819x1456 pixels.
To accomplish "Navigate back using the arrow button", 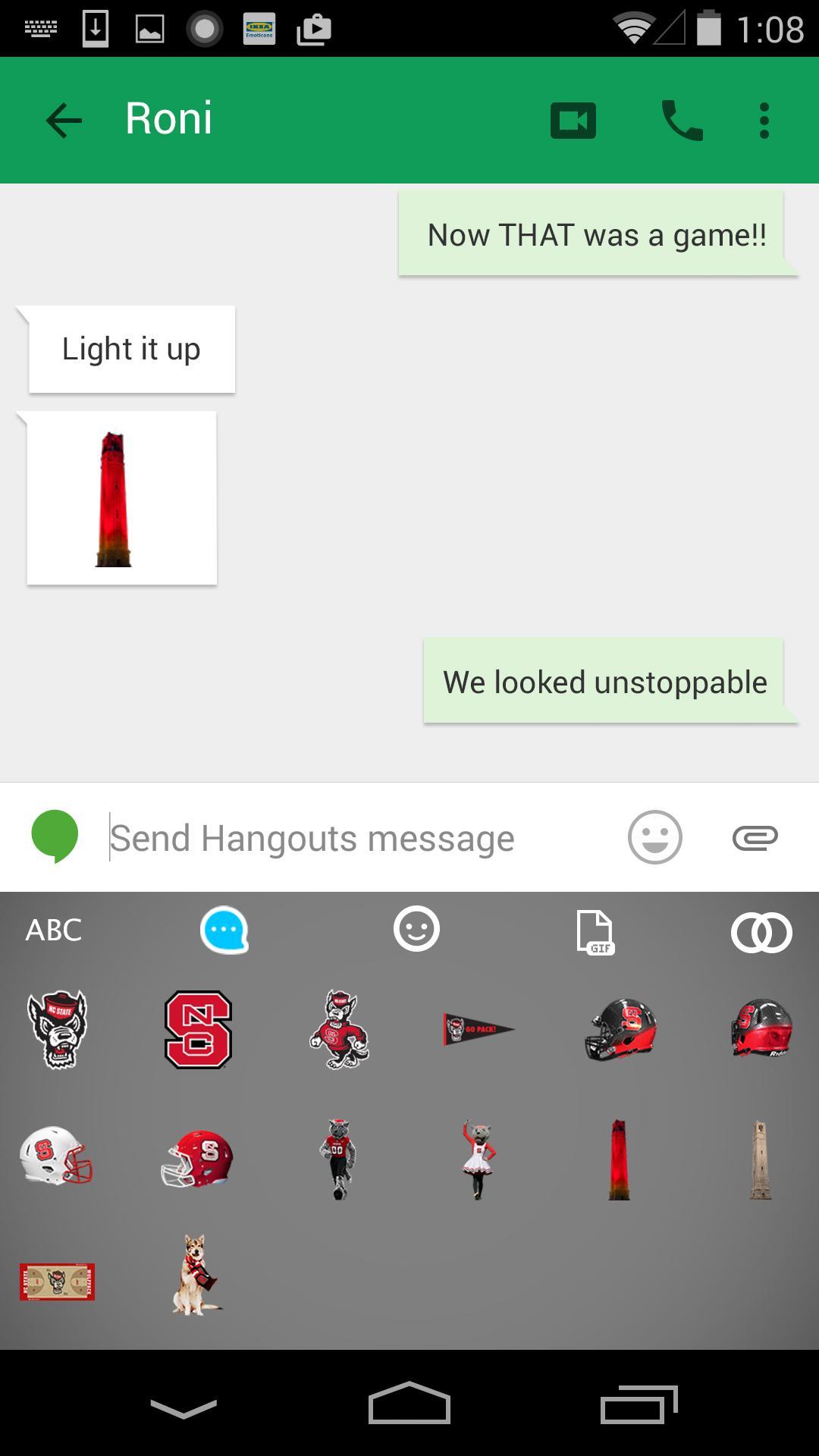I will point(64,119).
